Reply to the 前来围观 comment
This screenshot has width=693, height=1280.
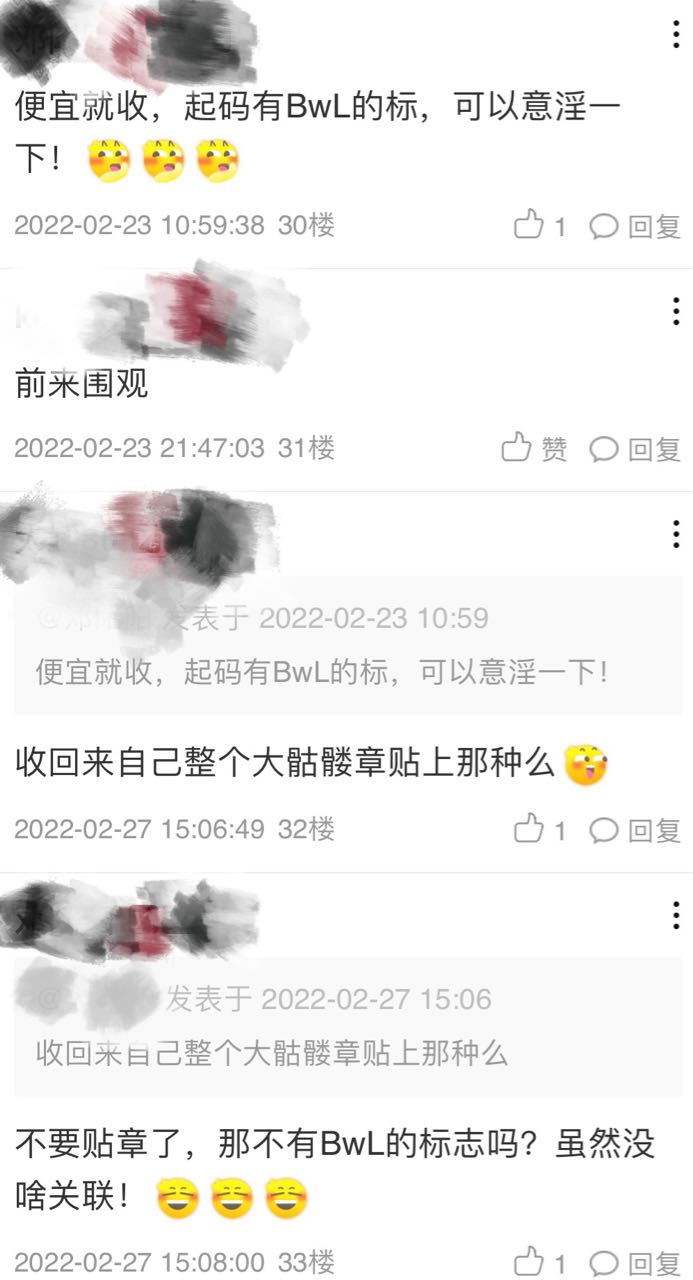point(635,449)
